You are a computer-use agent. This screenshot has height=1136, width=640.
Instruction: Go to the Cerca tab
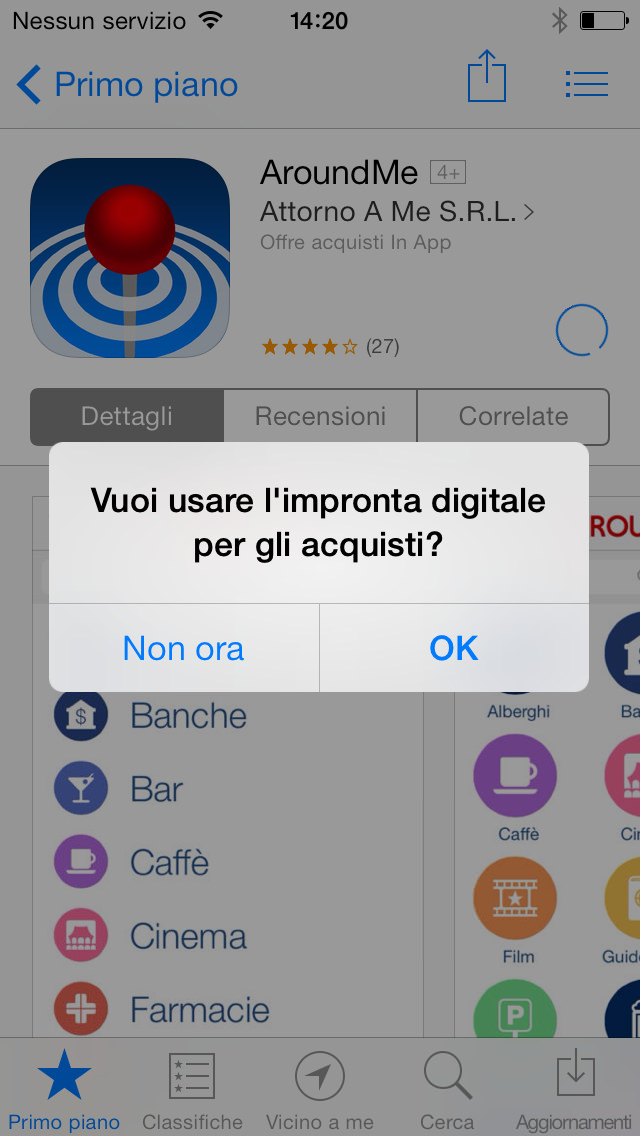pyautogui.click(x=447, y=1088)
